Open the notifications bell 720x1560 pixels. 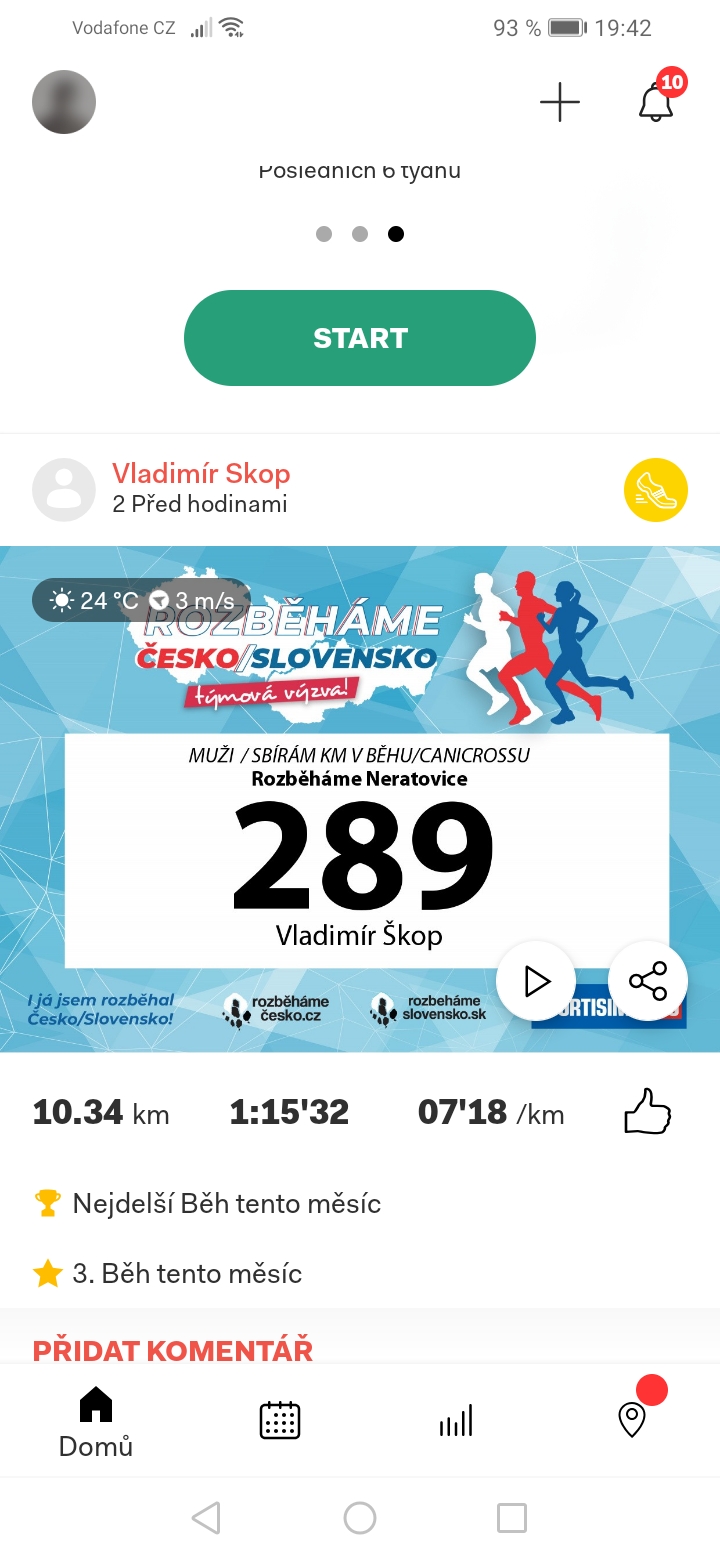tap(656, 100)
